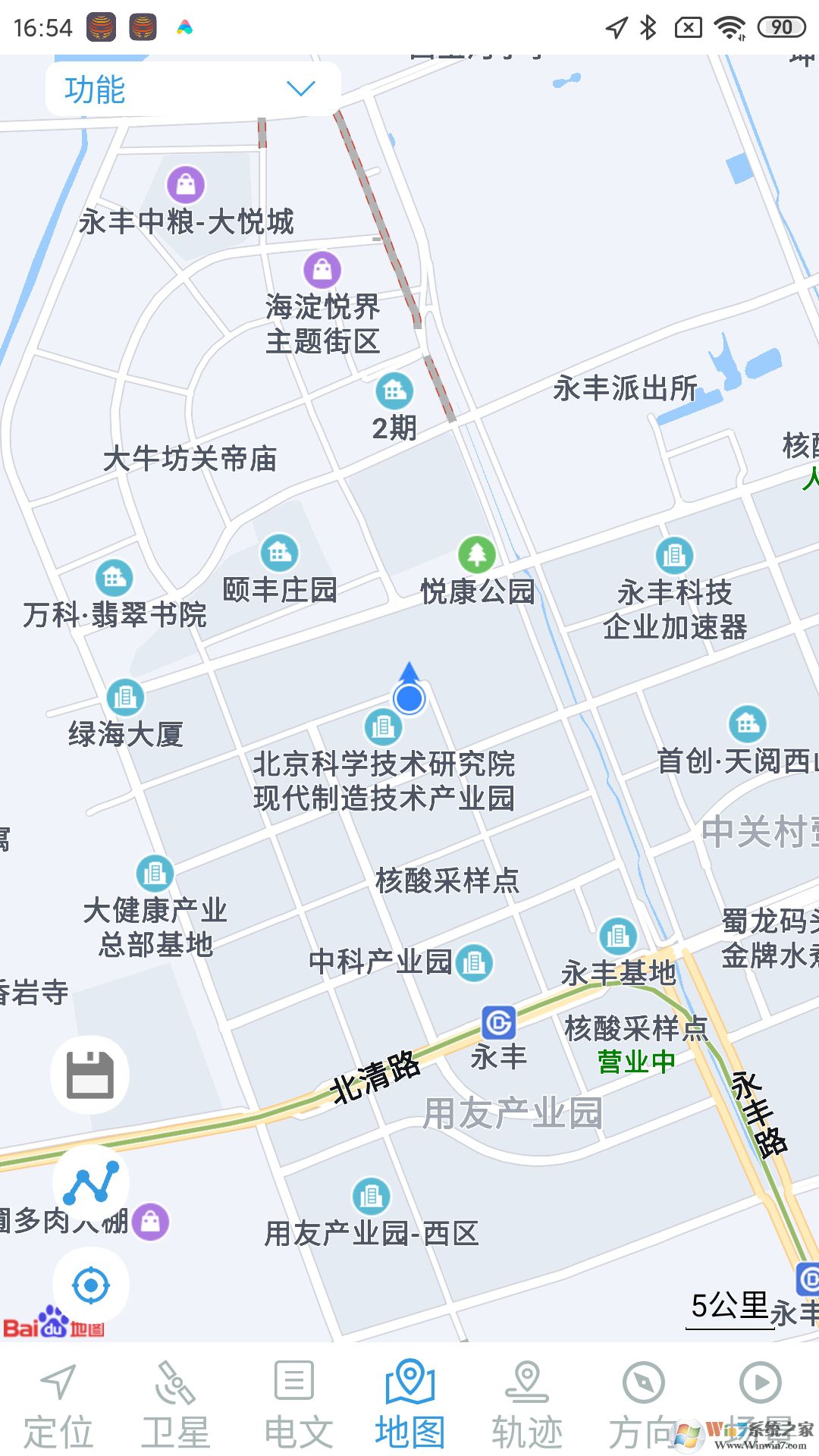Tap the 中科产业园 building marker
The width and height of the screenshot is (819, 1456).
click(475, 962)
